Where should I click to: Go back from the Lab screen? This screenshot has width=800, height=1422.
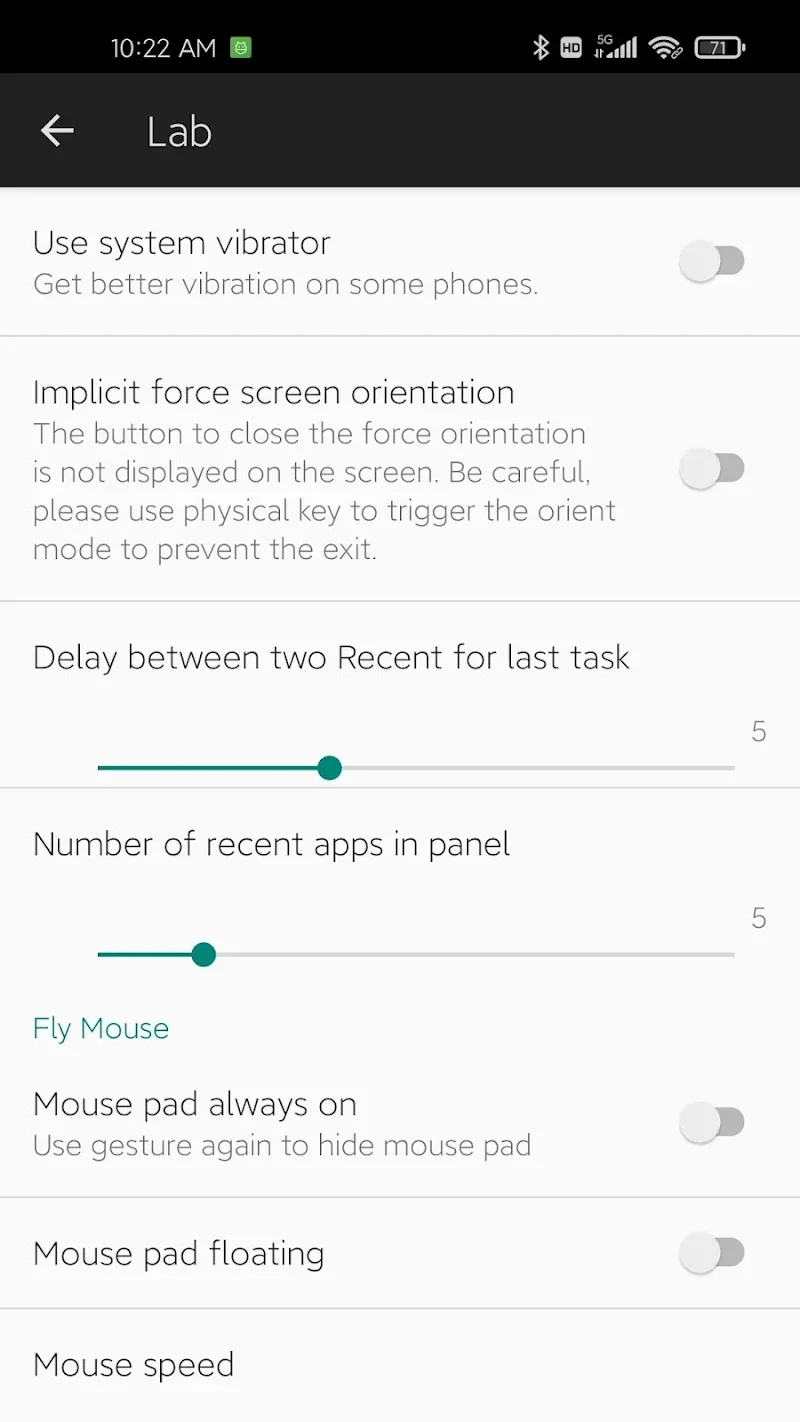(x=57, y=131)
